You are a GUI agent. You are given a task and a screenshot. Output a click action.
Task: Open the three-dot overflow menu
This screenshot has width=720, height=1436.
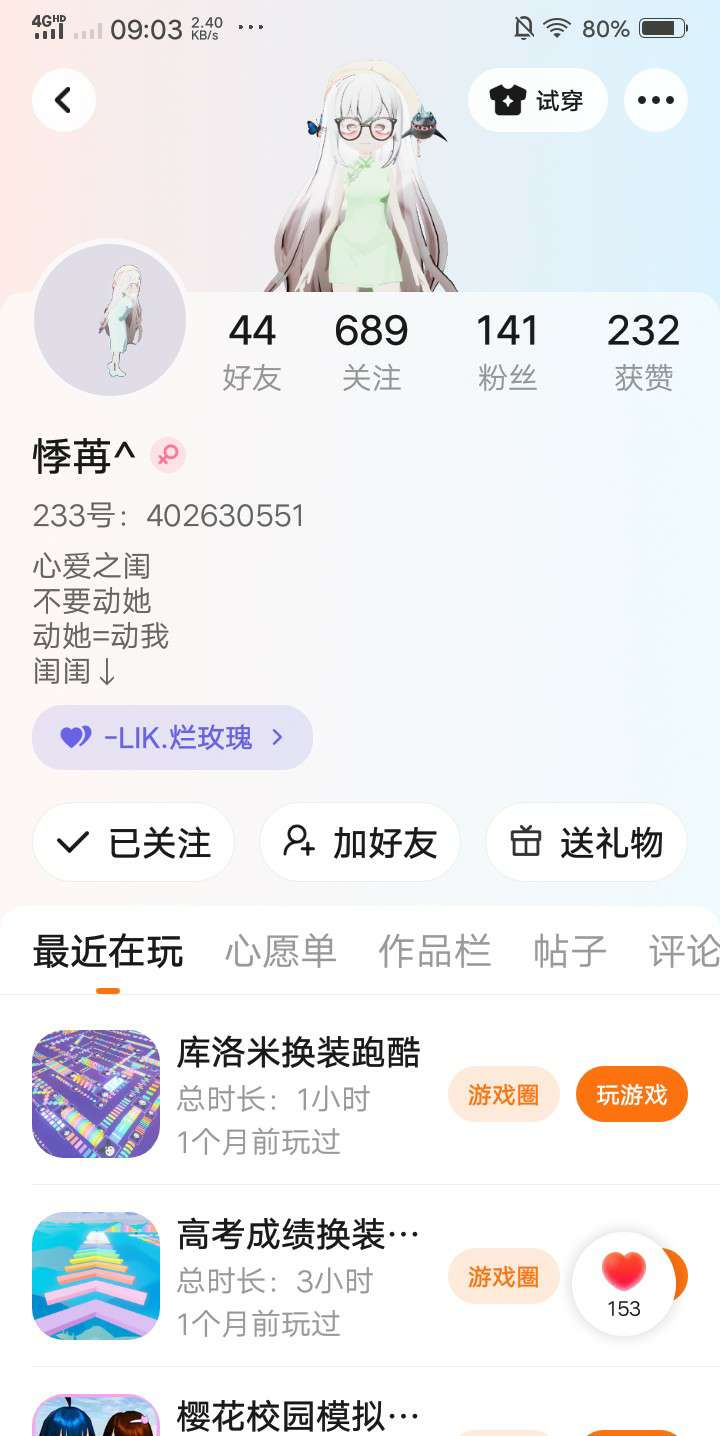tap(655, 100)
